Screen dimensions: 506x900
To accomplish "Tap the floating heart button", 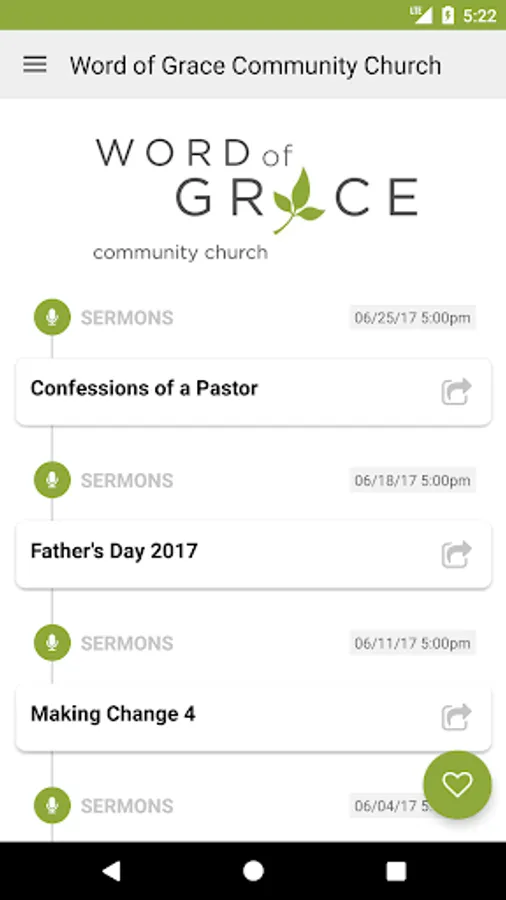I will pyautogui.click(x=457, y=785).
